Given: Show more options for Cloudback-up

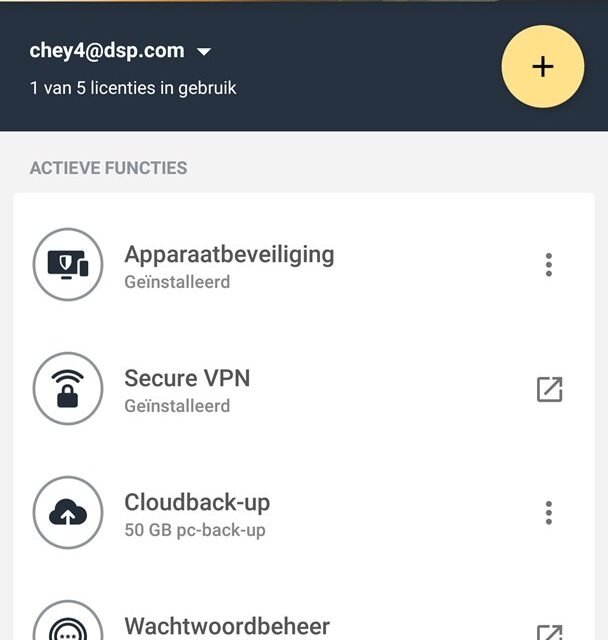Looking at the screenshot, I should (x=549, y=513).
